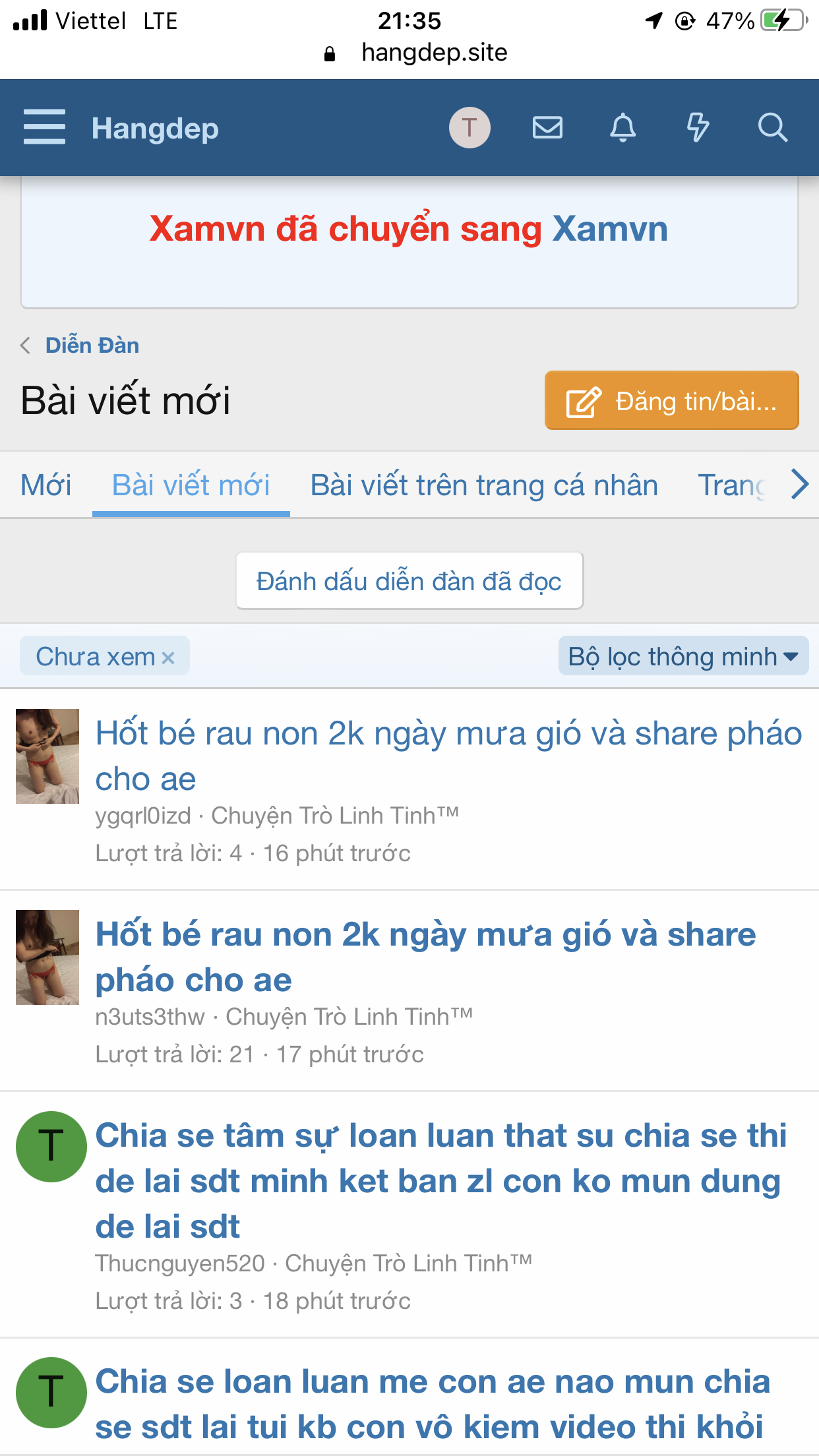Tap Đánh dấu diễn đàn đã đọc button
819x1456 pixels.
click(409, 581)
